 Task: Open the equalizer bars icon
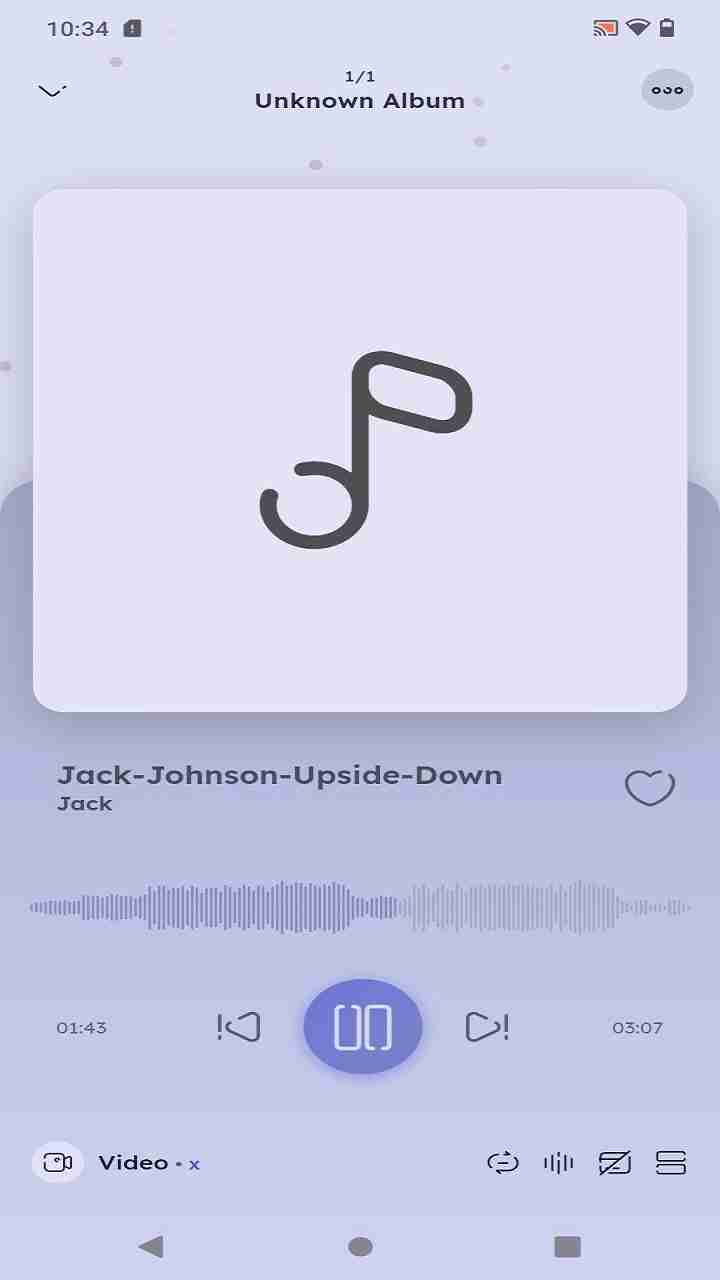(558, 1163)
